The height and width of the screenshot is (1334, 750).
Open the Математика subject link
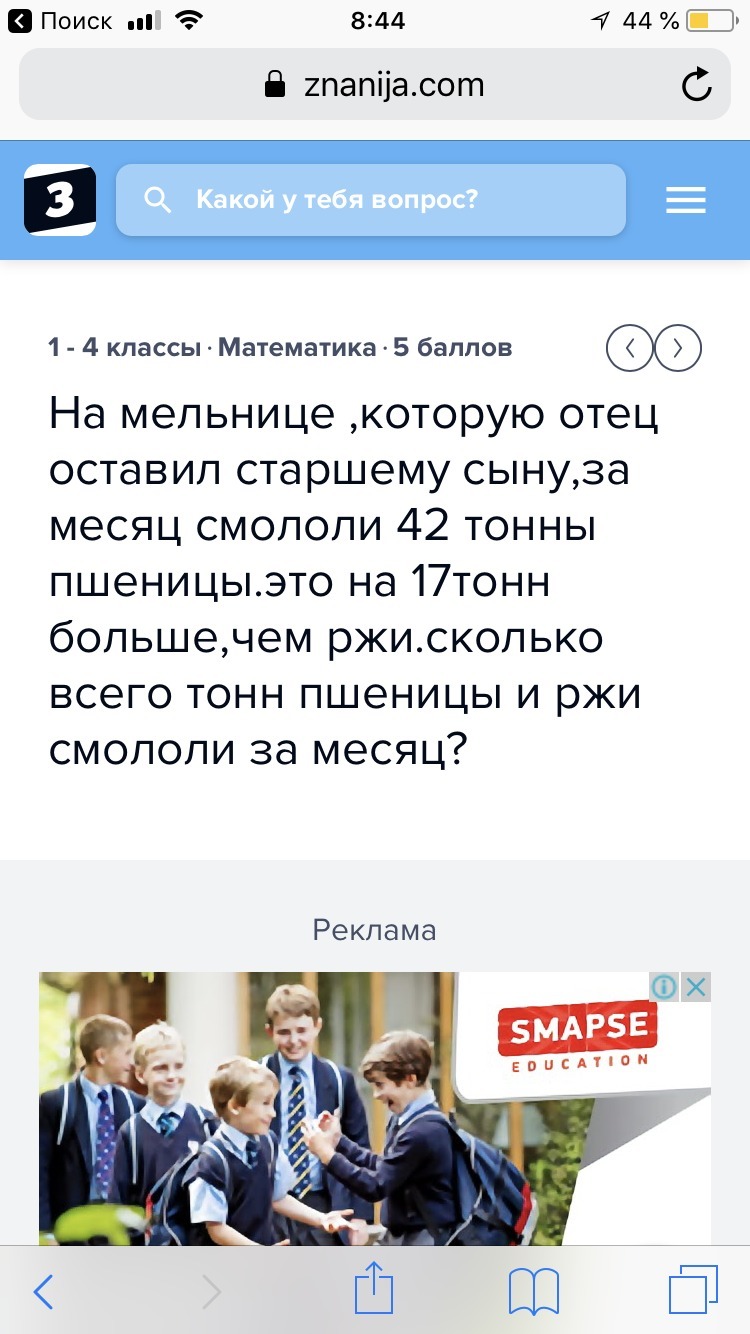pyautogui.click(x=297, y=348)
